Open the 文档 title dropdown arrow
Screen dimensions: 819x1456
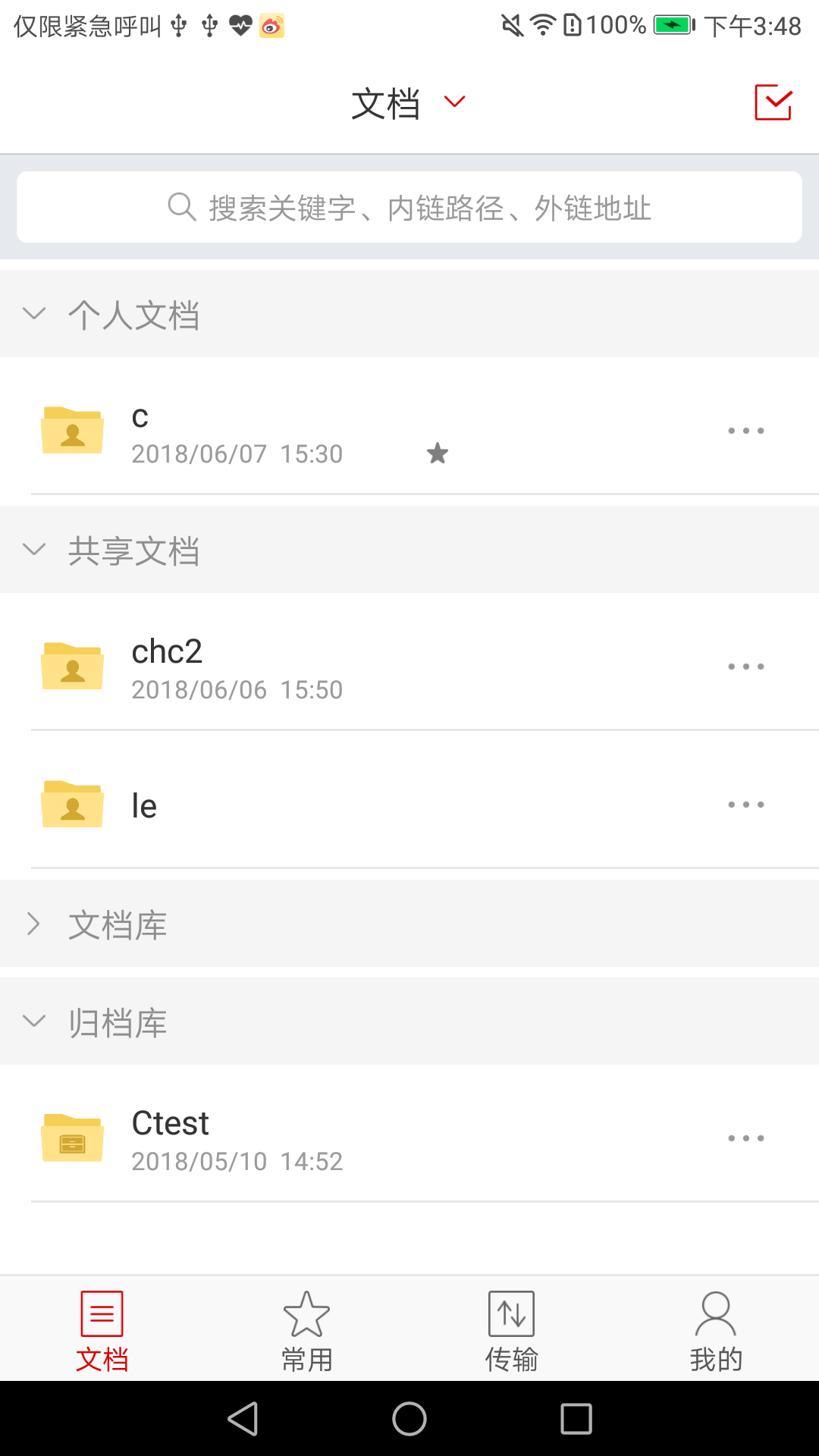tap(453, 102)
